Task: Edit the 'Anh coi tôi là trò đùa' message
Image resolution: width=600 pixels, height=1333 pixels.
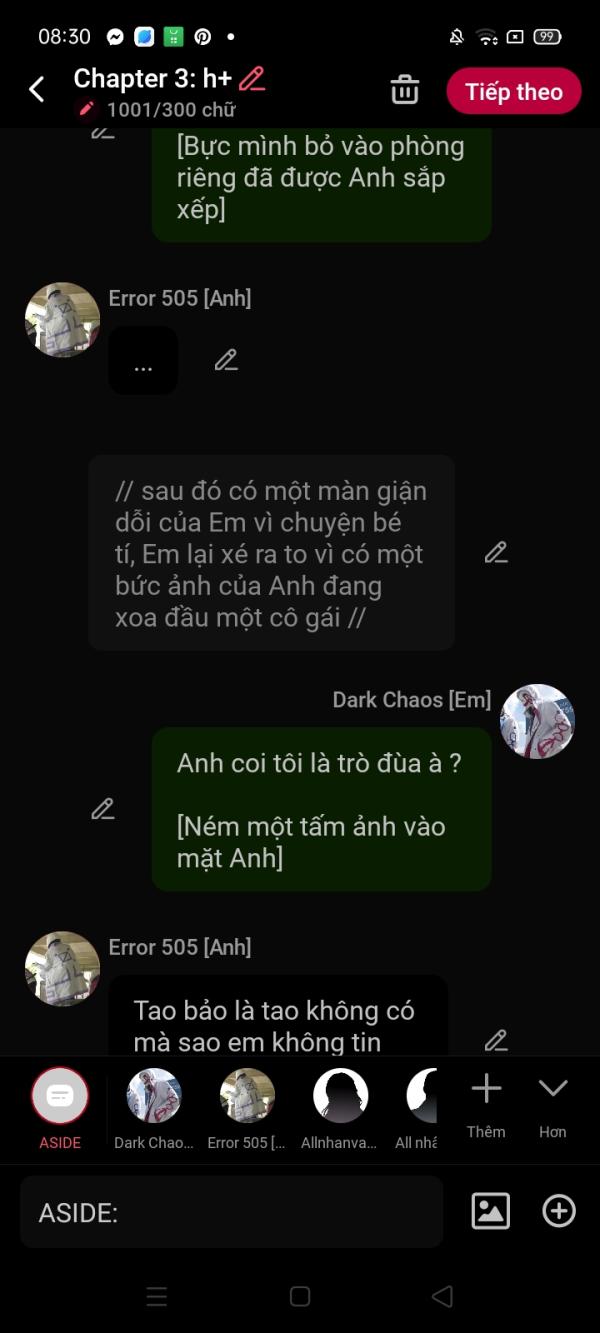Action: tap(103, 809)
